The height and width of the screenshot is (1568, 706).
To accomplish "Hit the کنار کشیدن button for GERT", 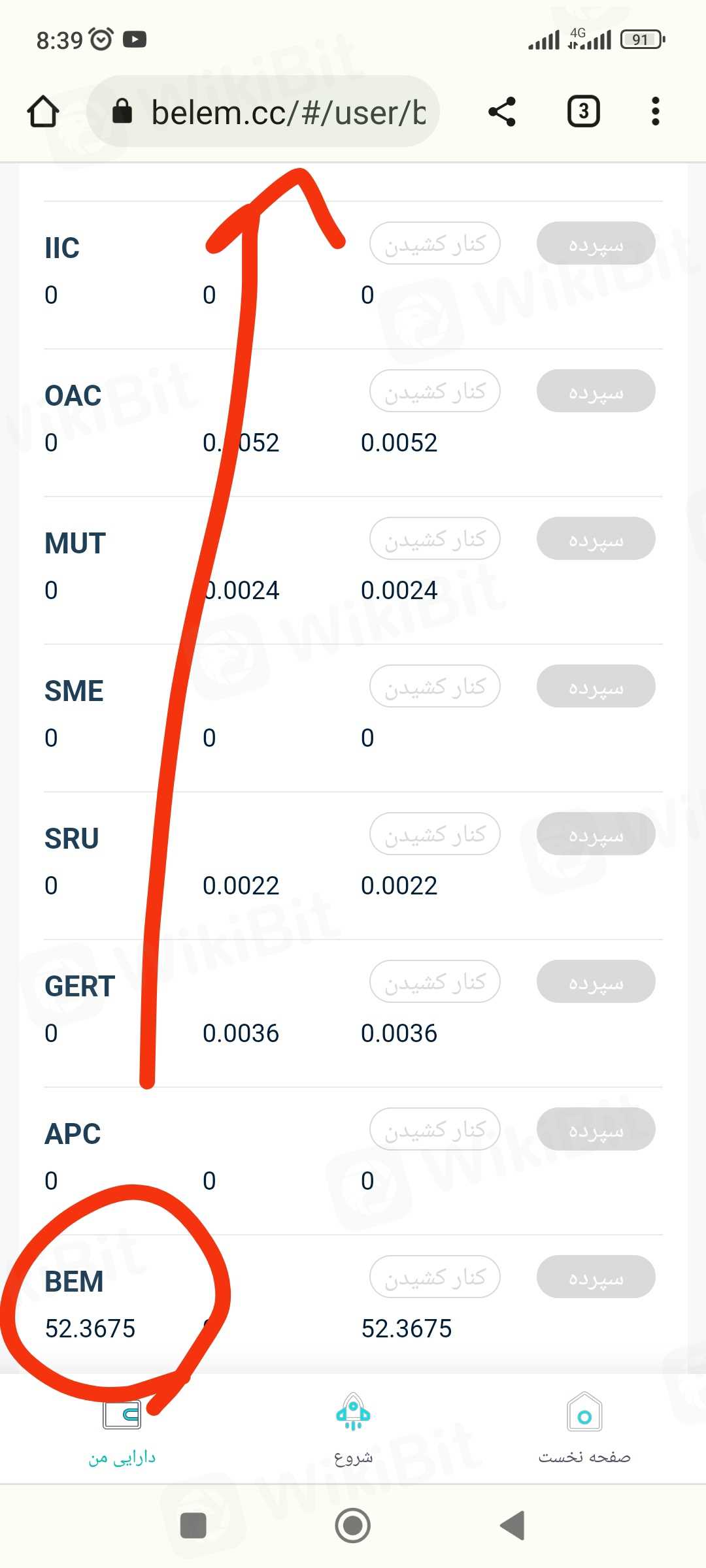I will [x=435, y=982].
